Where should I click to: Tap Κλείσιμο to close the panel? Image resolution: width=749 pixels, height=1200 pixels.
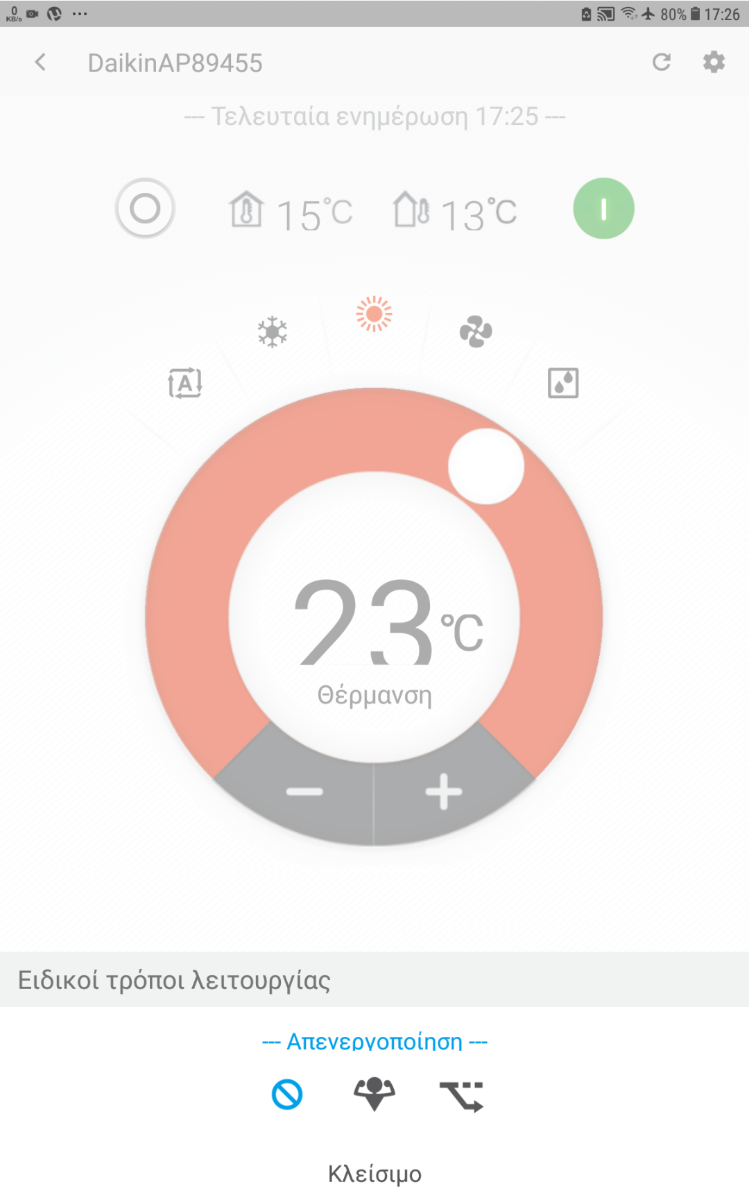pyautogui.click(x=375, y=1173)
